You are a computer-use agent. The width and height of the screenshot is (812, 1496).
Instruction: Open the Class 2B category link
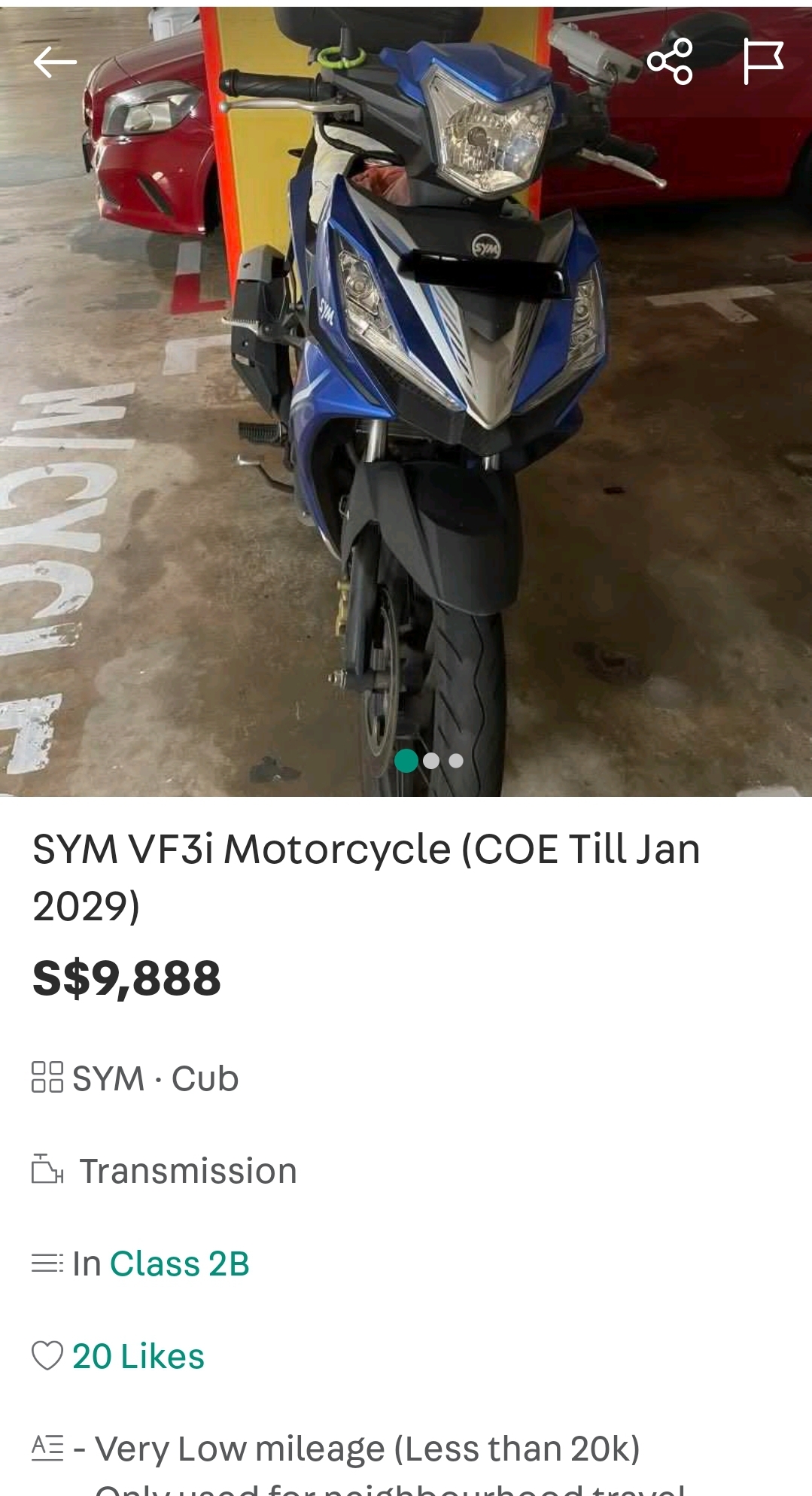coord(179,1263)
